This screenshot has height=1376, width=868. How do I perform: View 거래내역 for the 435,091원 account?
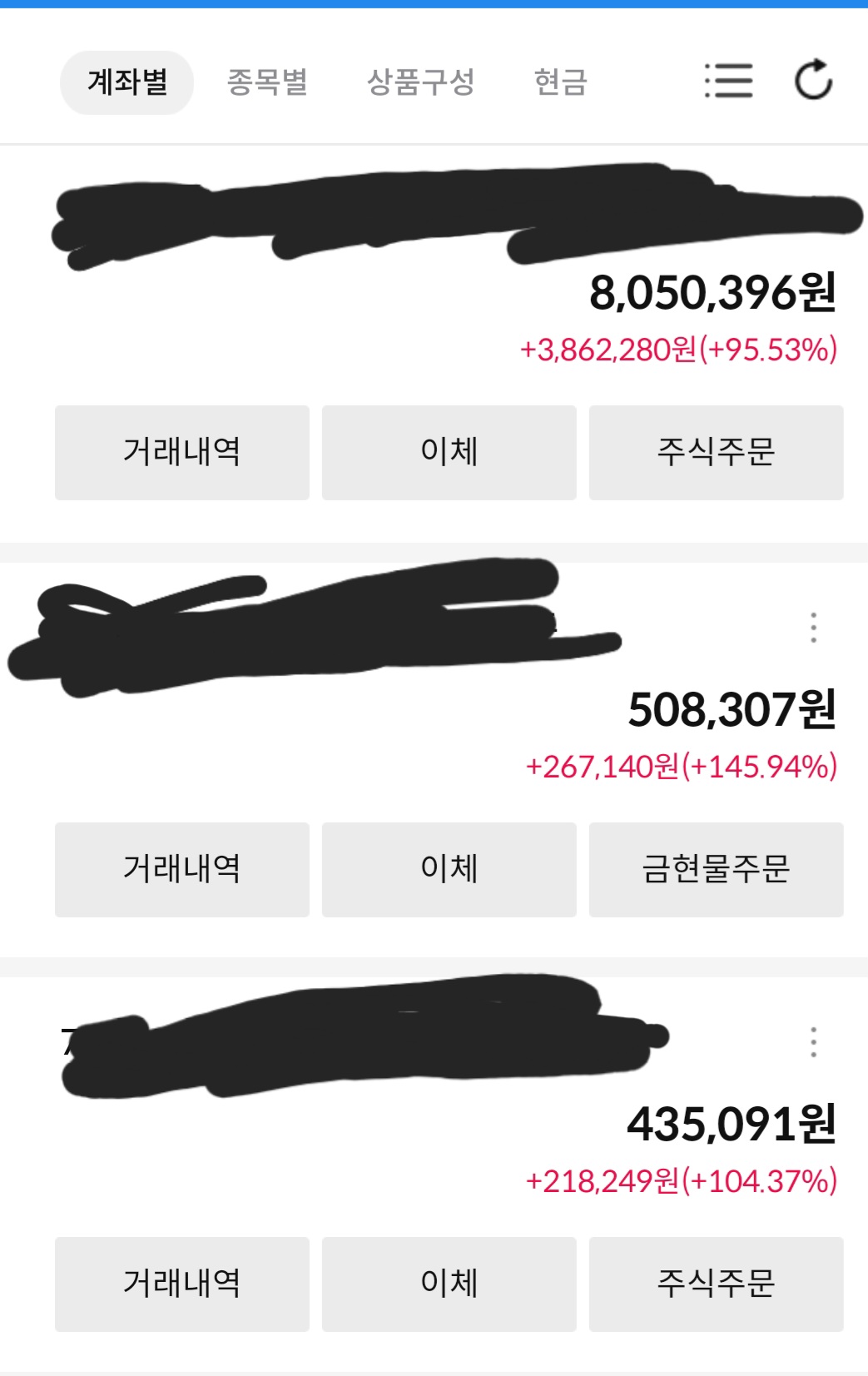click(181, 1284)
